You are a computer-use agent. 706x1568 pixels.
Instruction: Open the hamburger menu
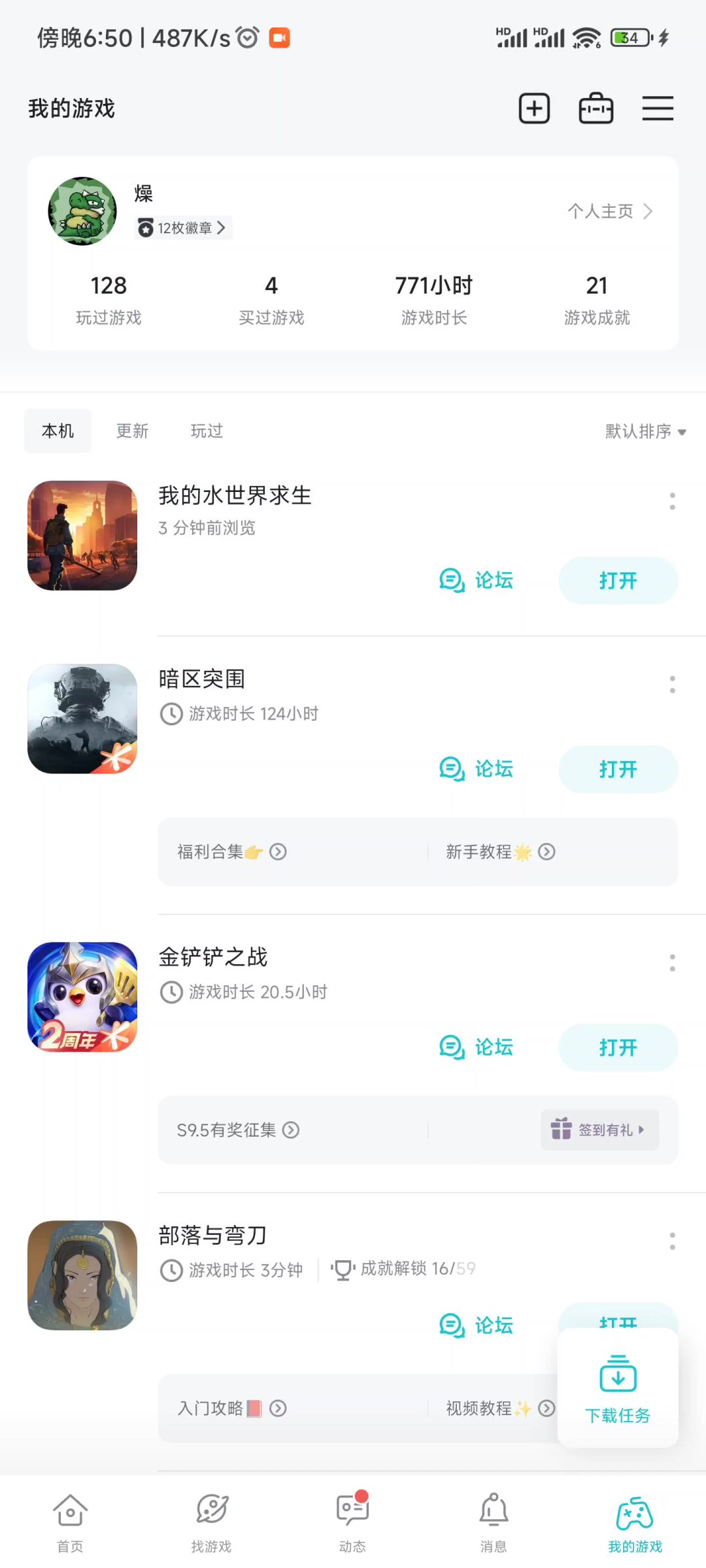657,108
